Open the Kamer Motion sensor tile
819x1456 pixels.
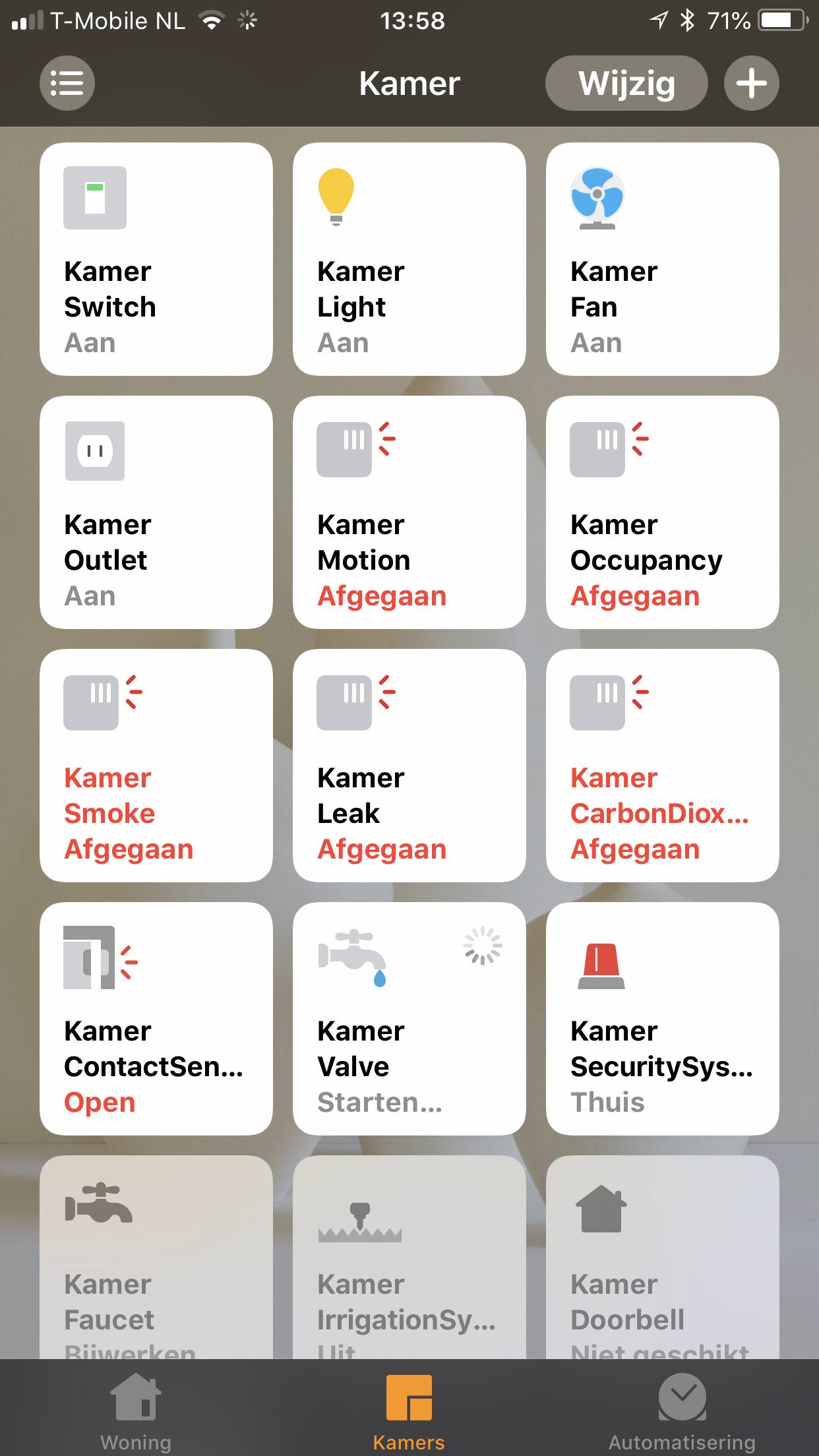(x=409, y=512)
